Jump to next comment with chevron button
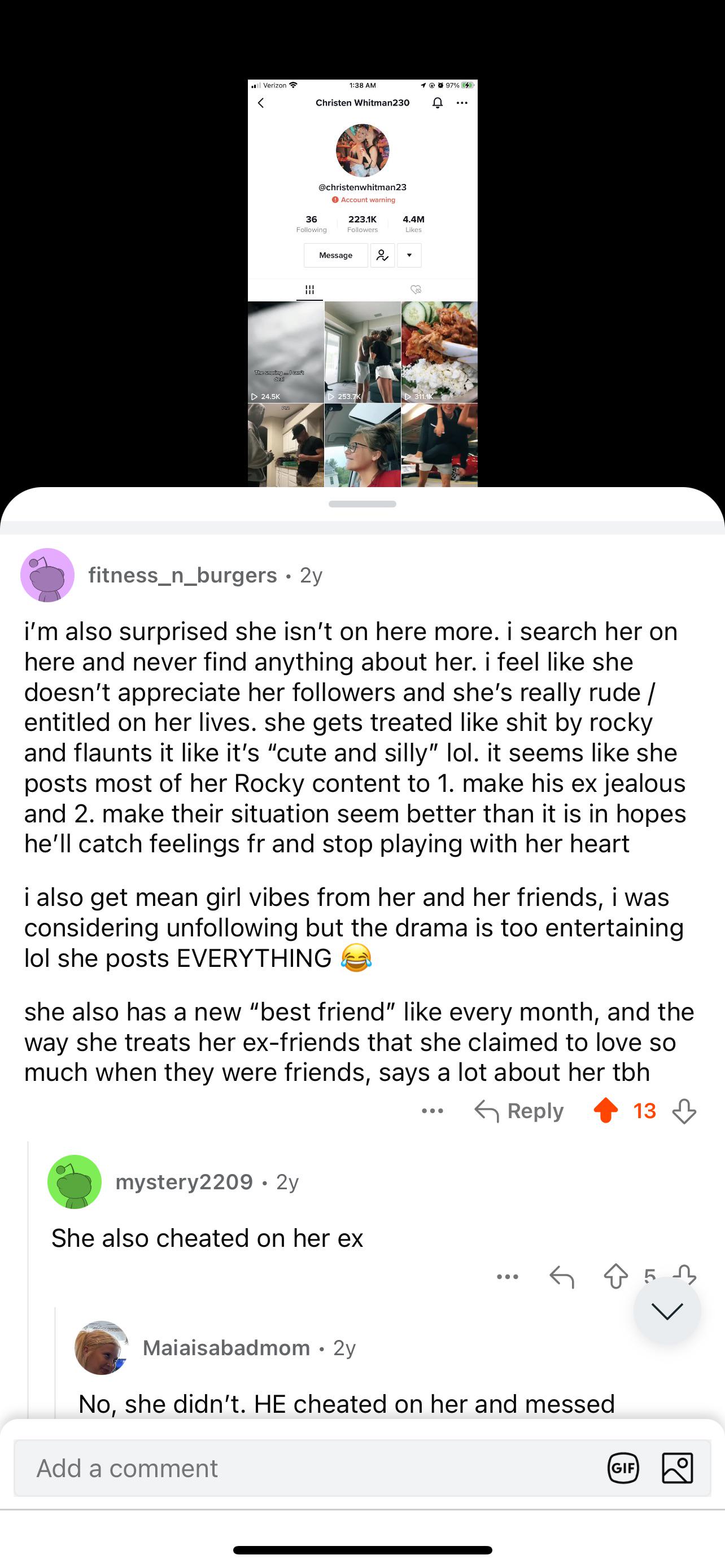The width and height of the screenshot is (725, 1568). [667, 1311]
